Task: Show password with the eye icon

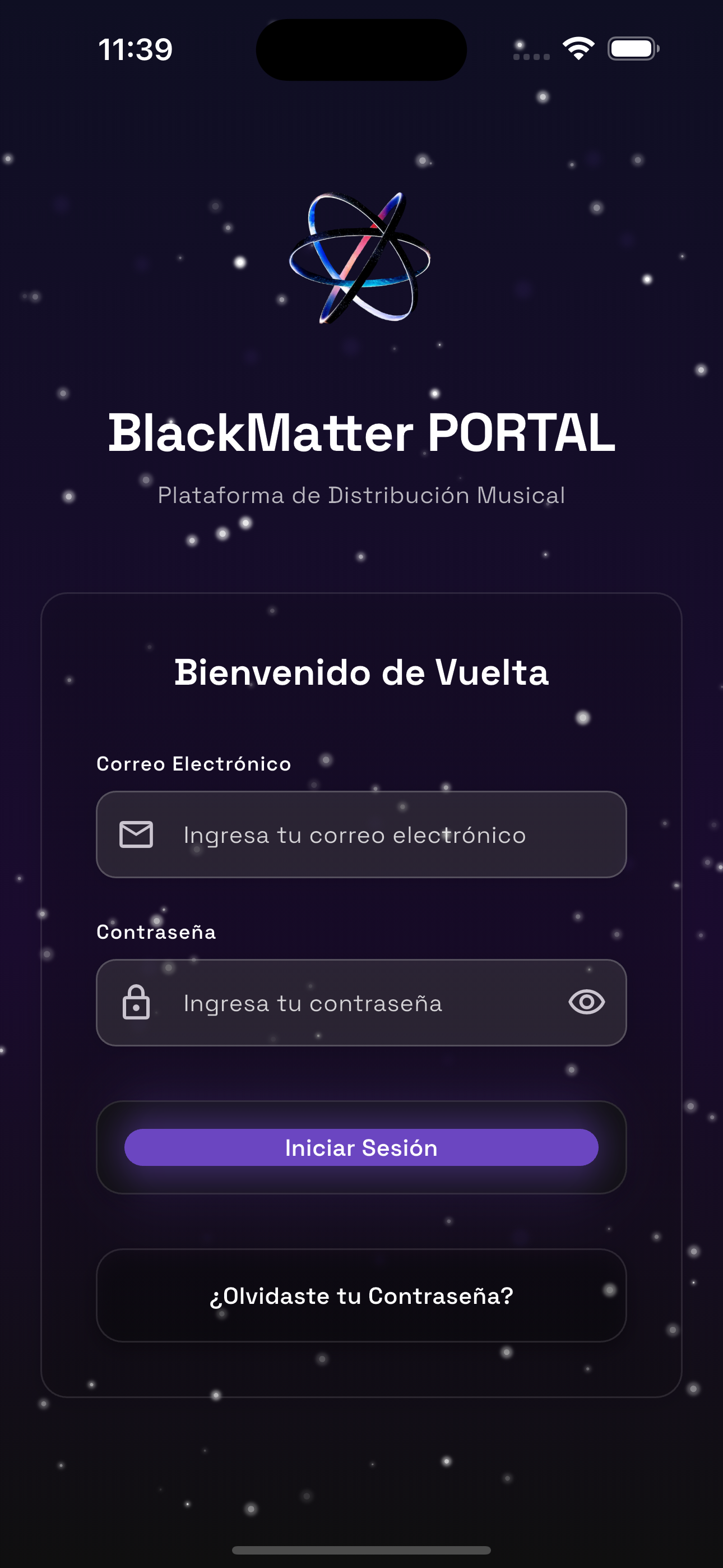Action: [586, 1002]
